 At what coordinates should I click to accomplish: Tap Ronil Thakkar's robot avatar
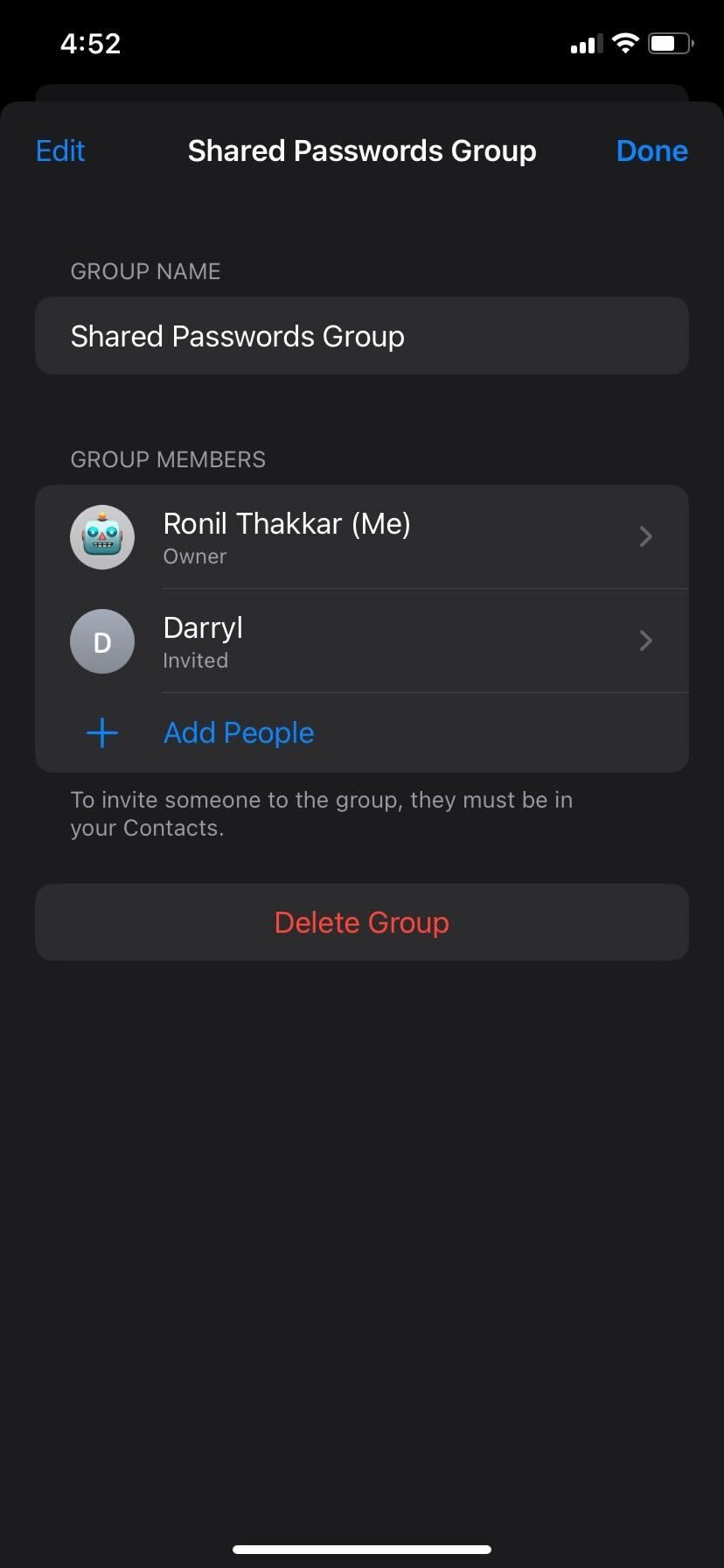(x=101, y=536)
